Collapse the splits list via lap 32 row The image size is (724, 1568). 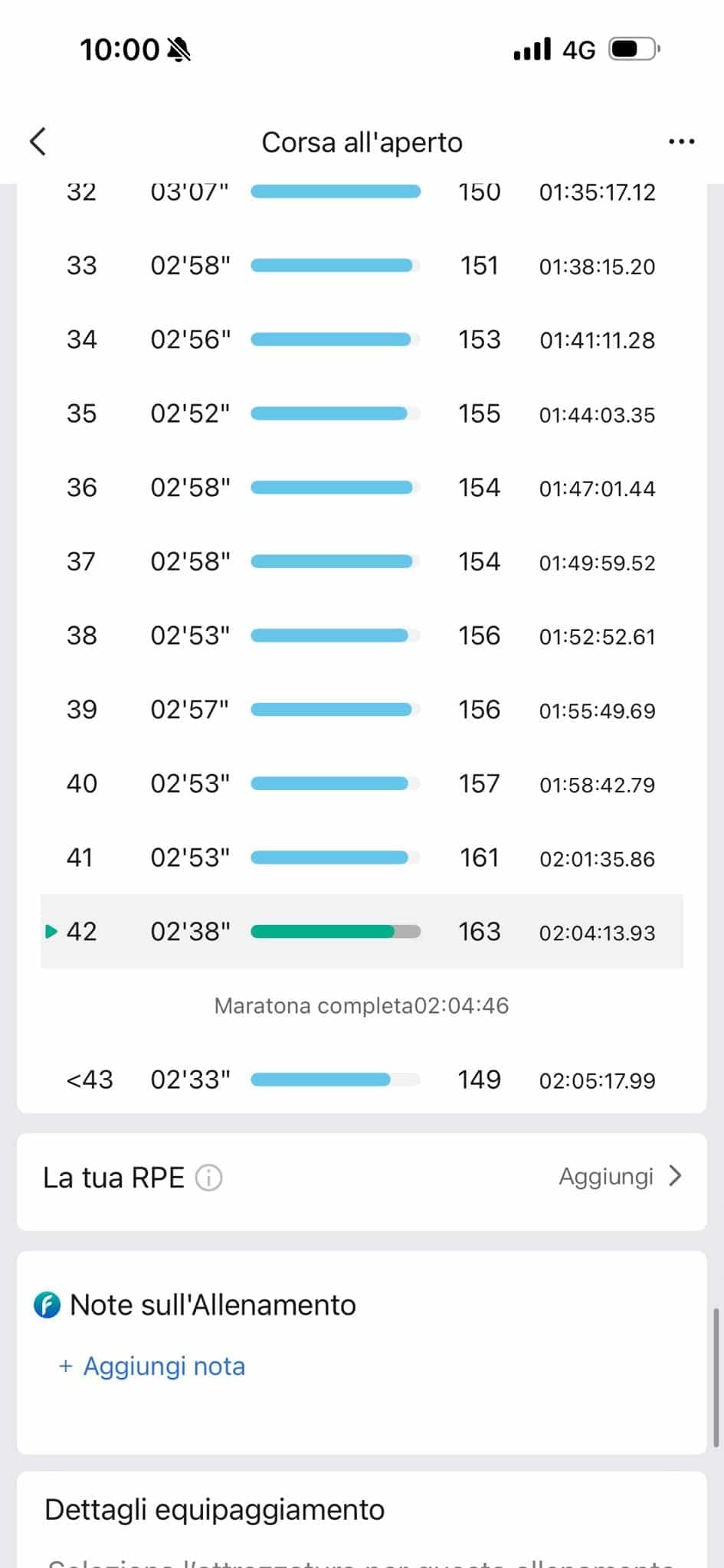point(362,191)
